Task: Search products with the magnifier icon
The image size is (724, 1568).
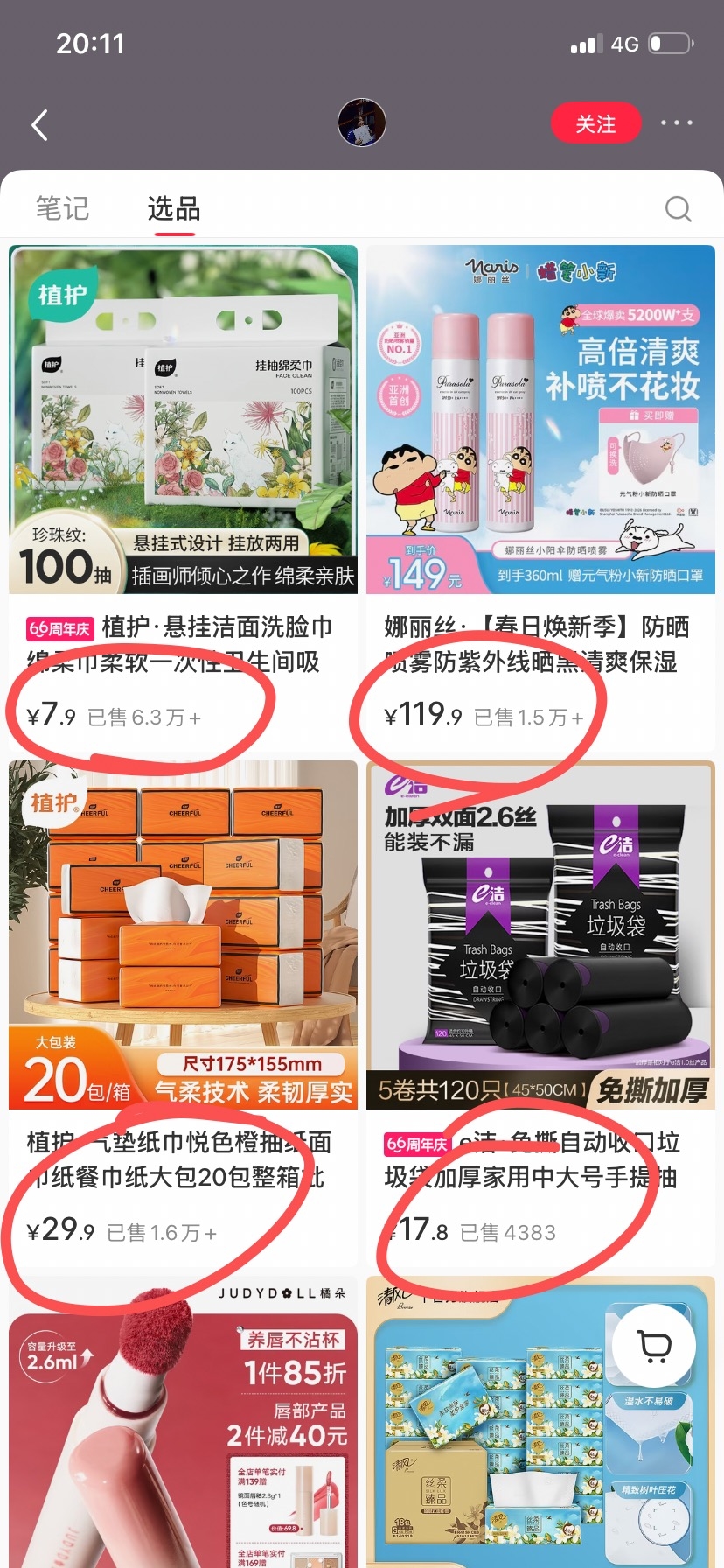Action: coord(678,208)
